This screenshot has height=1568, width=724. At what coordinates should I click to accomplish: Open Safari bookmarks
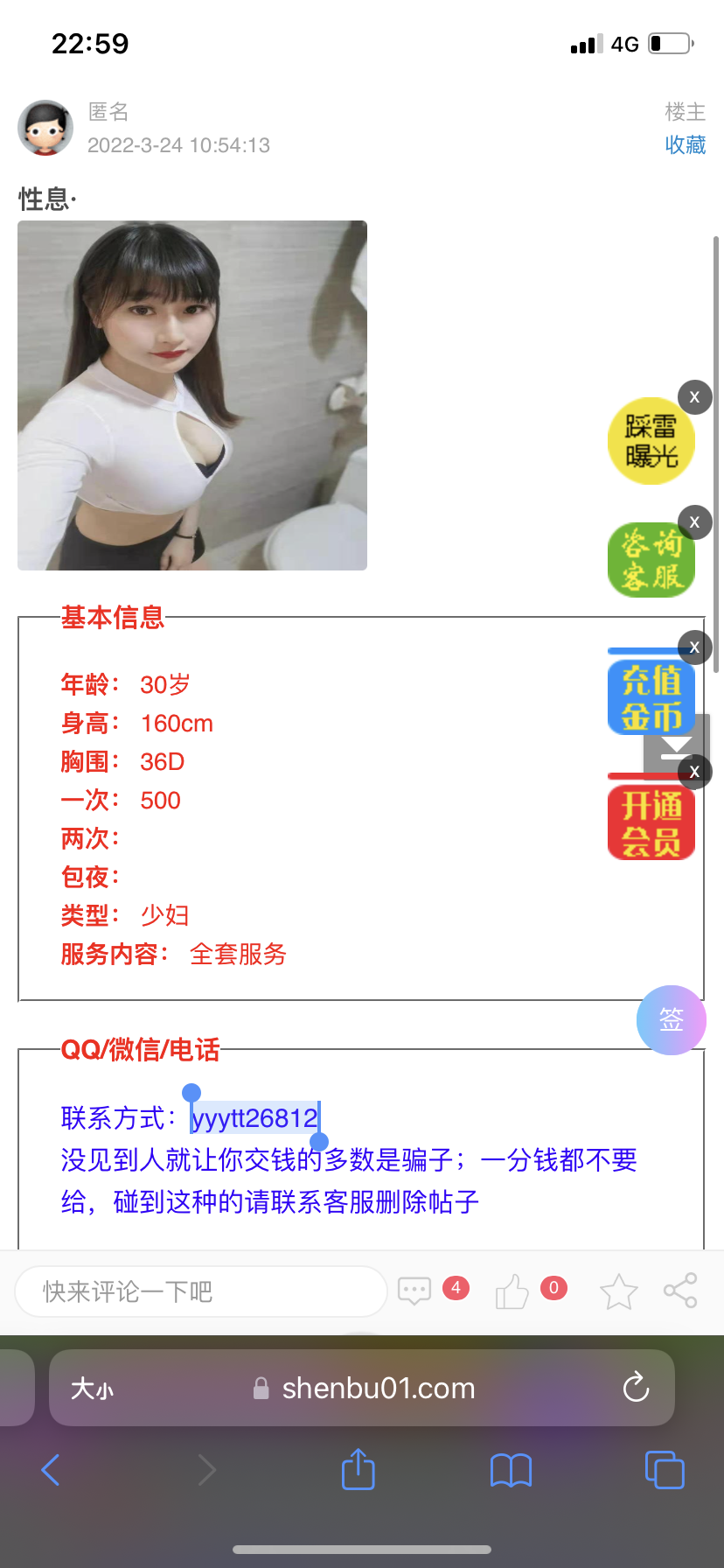pyautogui.click(x=512, y=1470)
